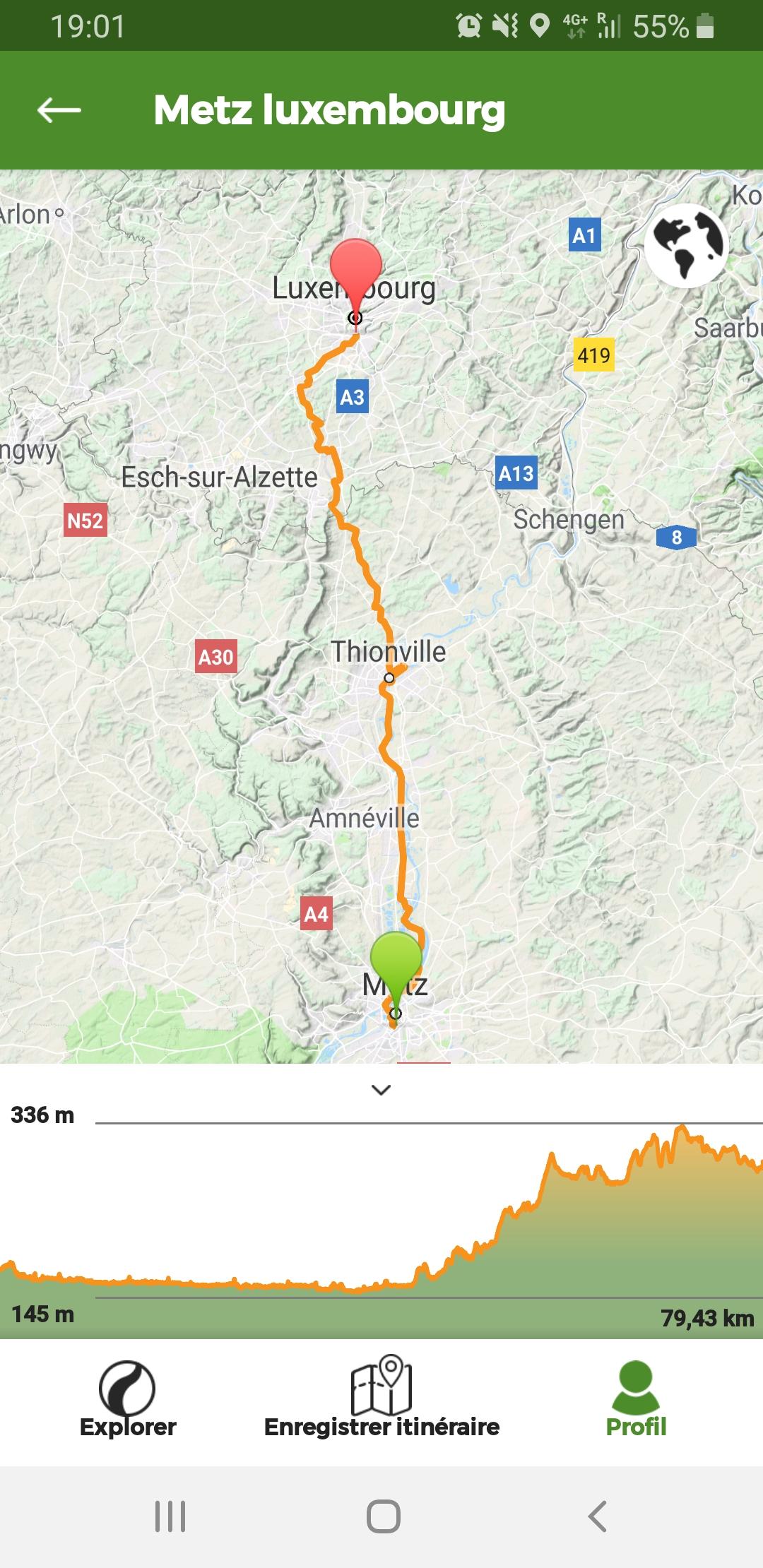Open Enregistrer itinéraire tab
Image resolution: width=763 pixels, height=1568 pixels.
tap(381, 1397)
